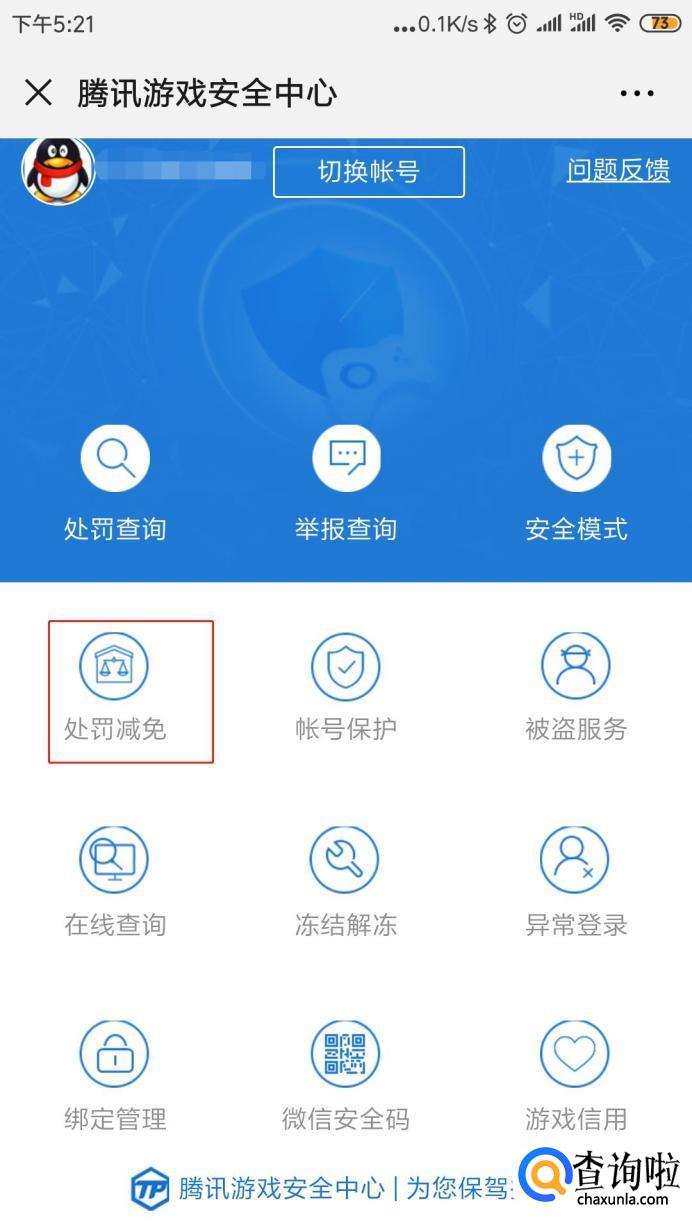
Task: Go to 帐号保护 account protection
Action: (x=346, y=688)
